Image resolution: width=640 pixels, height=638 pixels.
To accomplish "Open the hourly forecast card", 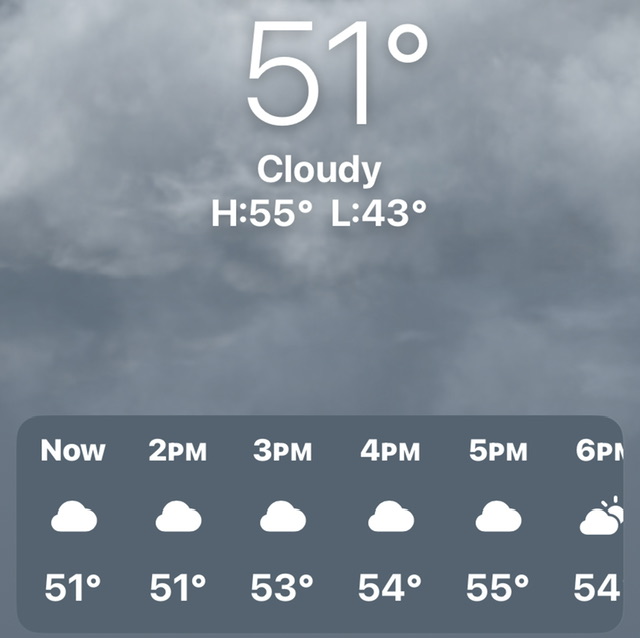I will (x=320, y=522).
